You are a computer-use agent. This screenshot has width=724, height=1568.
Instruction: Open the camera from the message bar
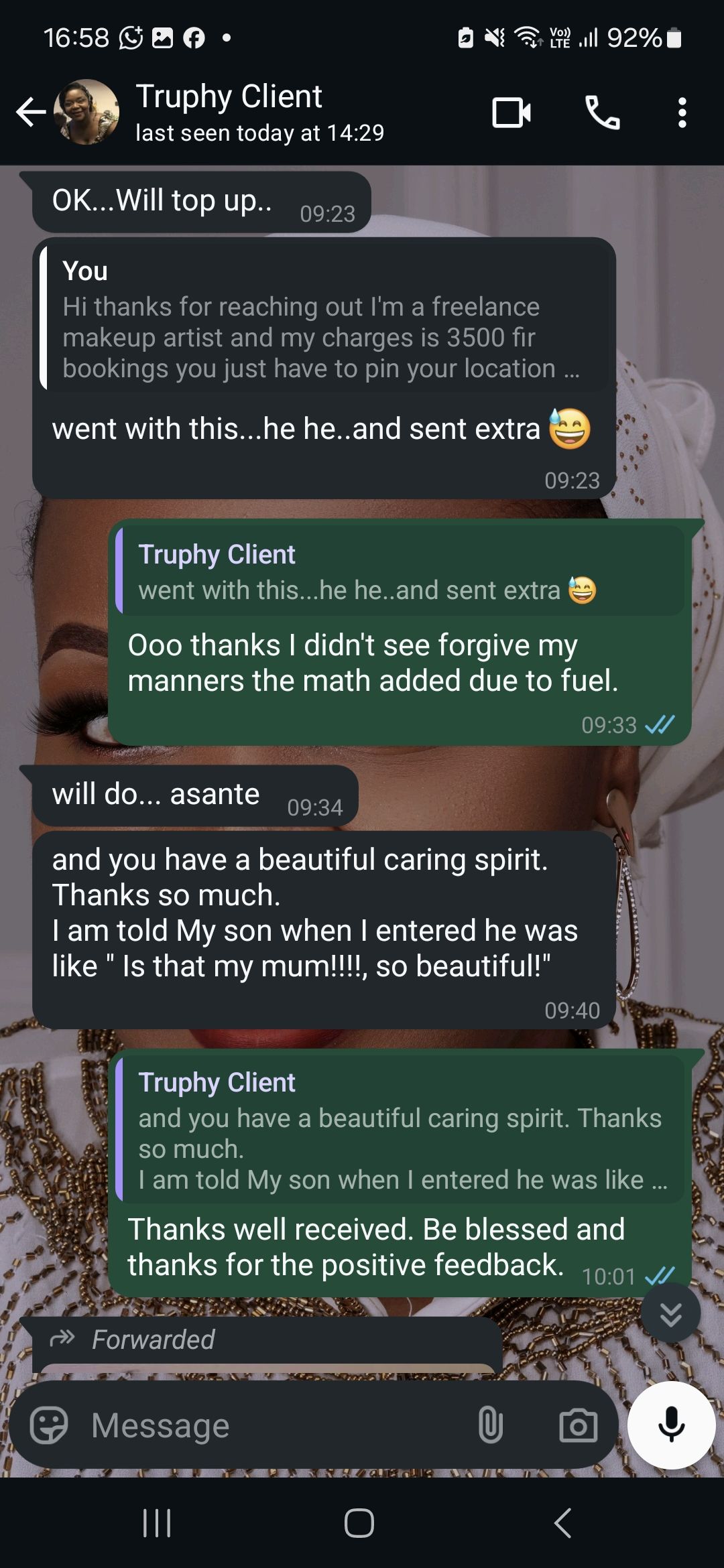coord(578,1424)
